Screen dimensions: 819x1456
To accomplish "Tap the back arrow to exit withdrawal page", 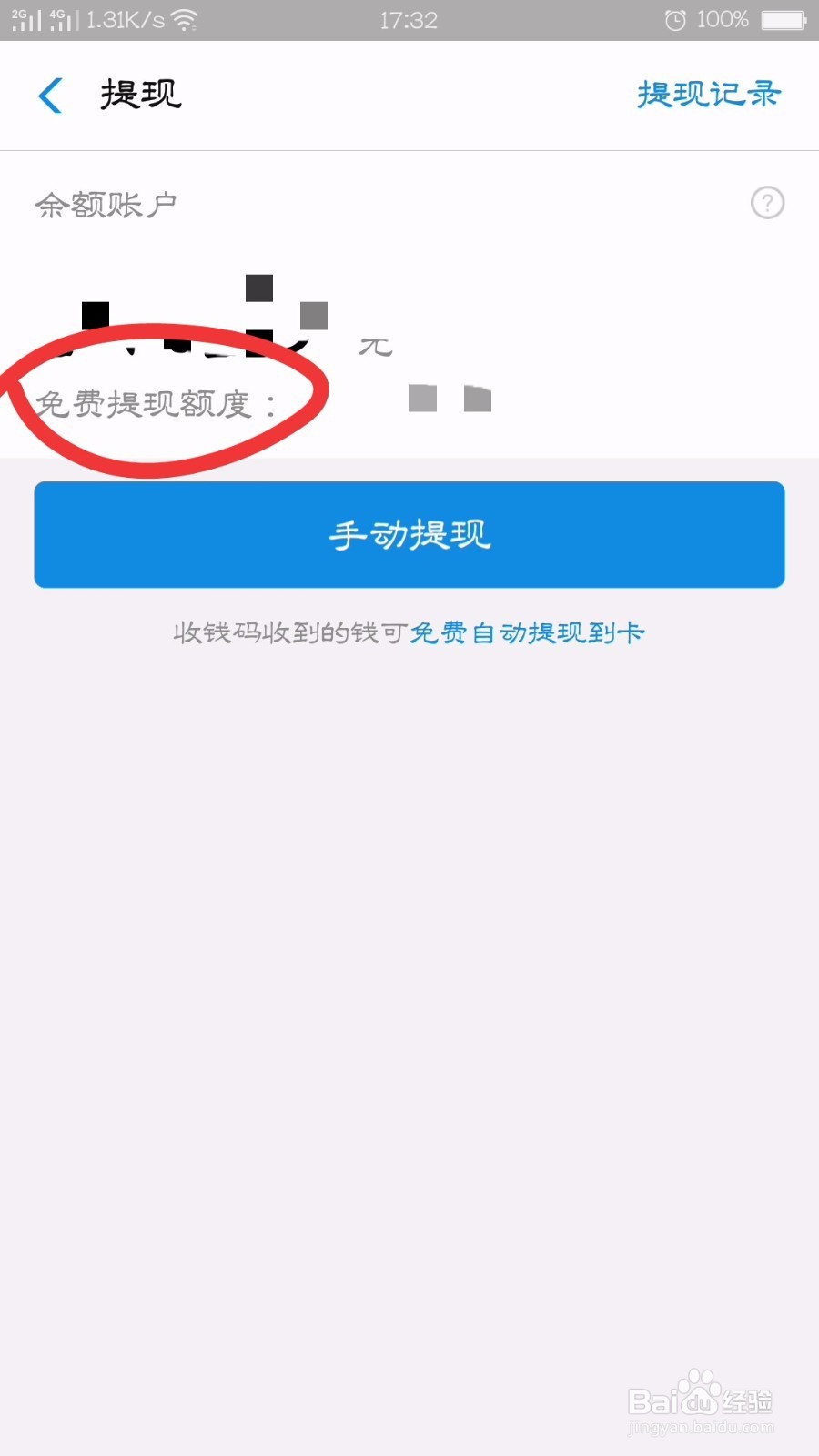I will (50, 95).
